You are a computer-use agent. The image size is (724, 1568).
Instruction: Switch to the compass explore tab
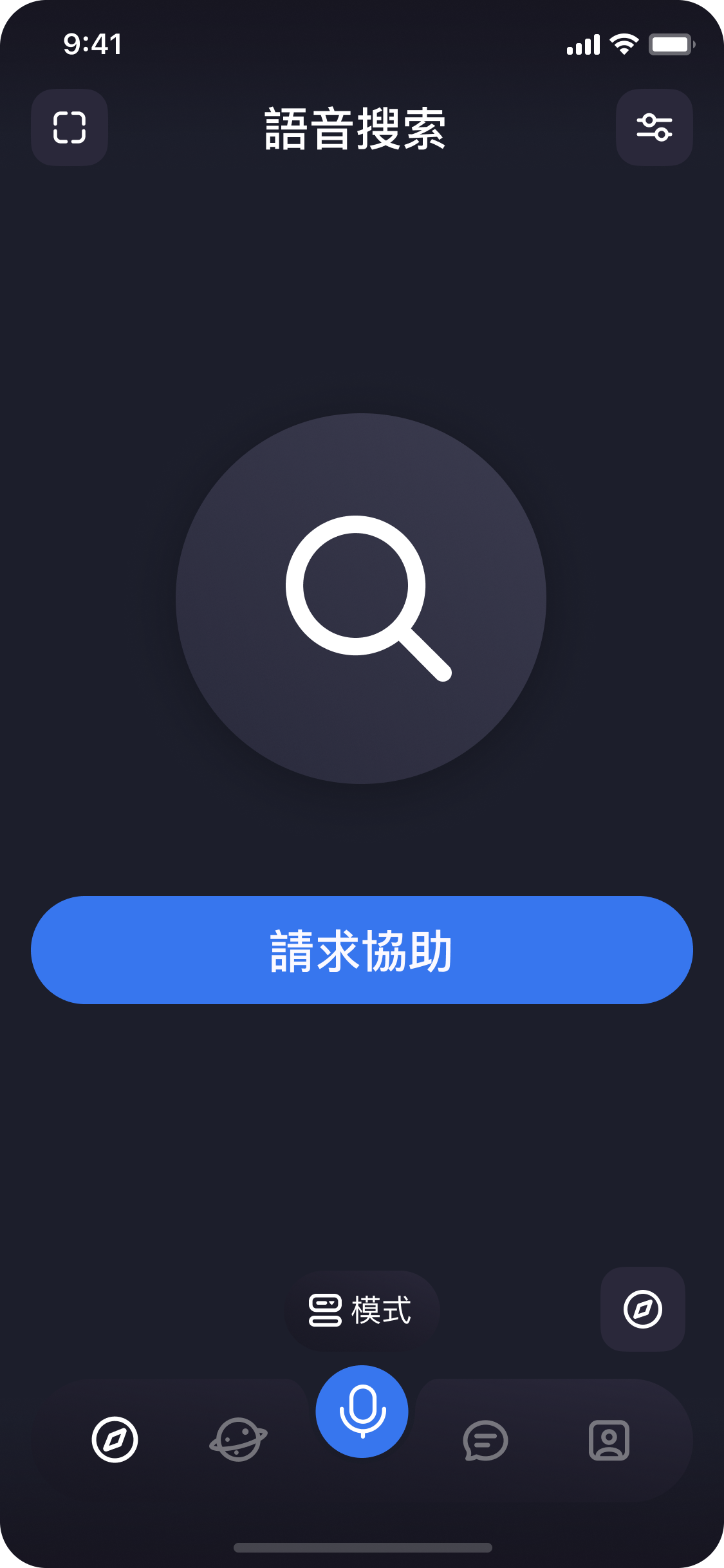(115, 1440)
